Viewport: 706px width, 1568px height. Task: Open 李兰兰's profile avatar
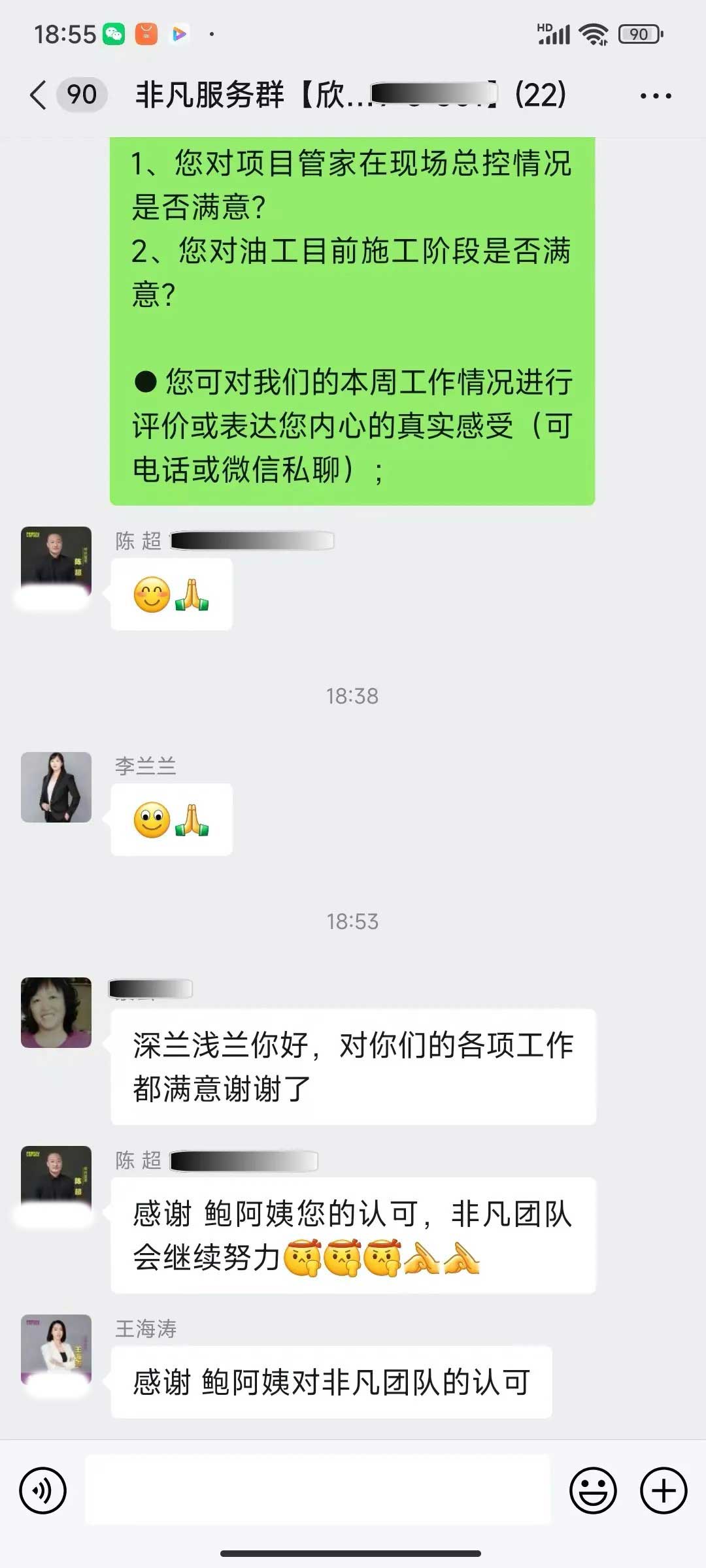(x=56, y=787)
